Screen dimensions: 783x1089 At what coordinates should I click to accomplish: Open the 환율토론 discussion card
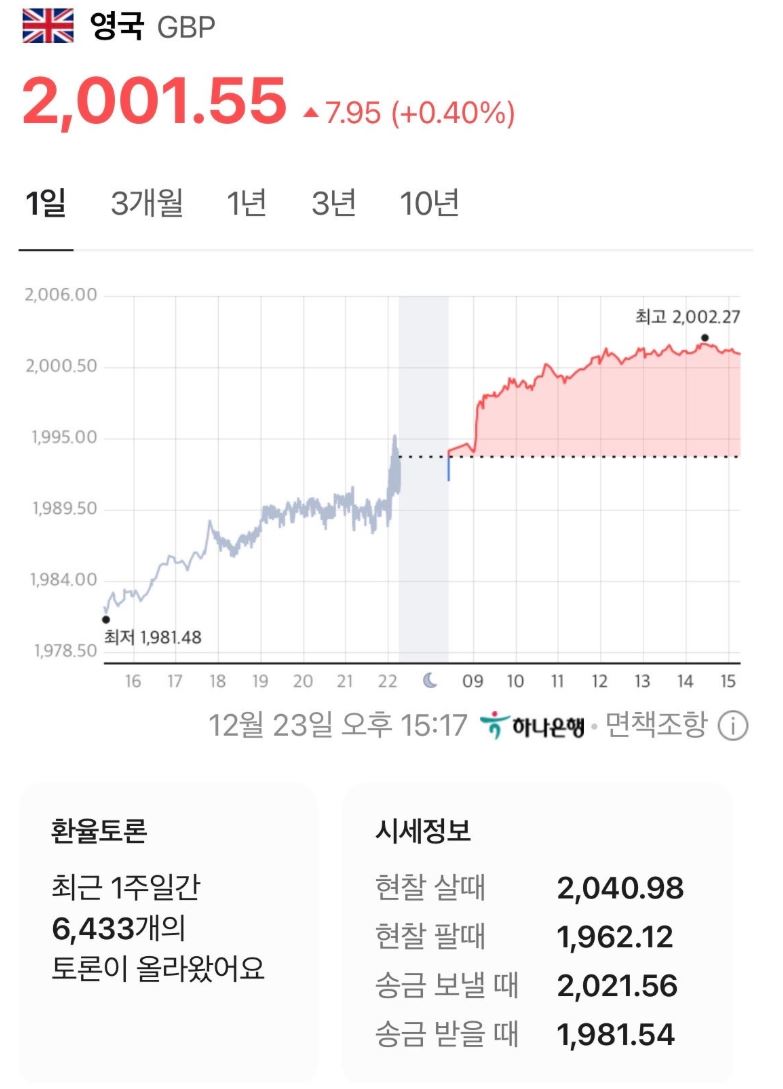click(168, 932)
